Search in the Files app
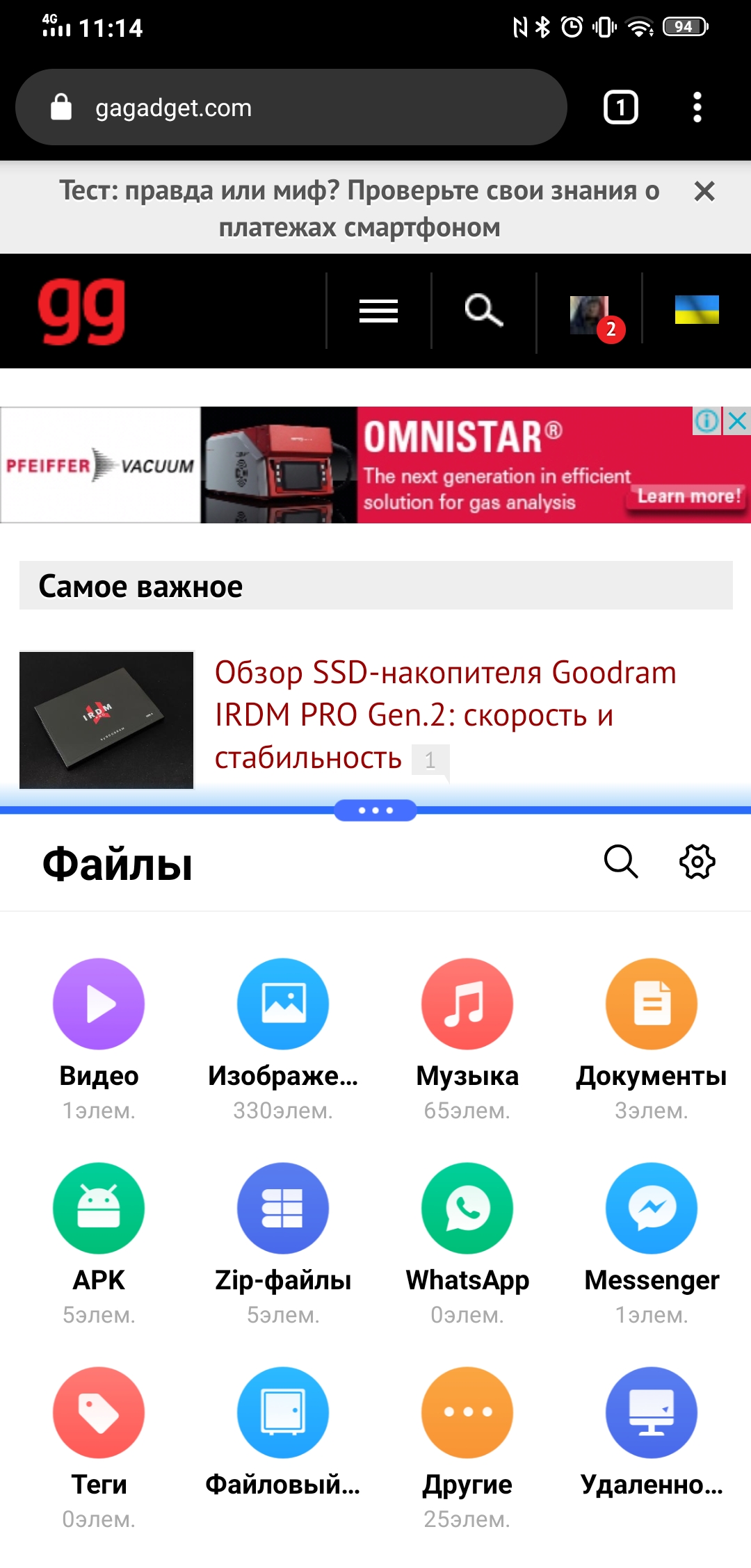 (620, 862)
